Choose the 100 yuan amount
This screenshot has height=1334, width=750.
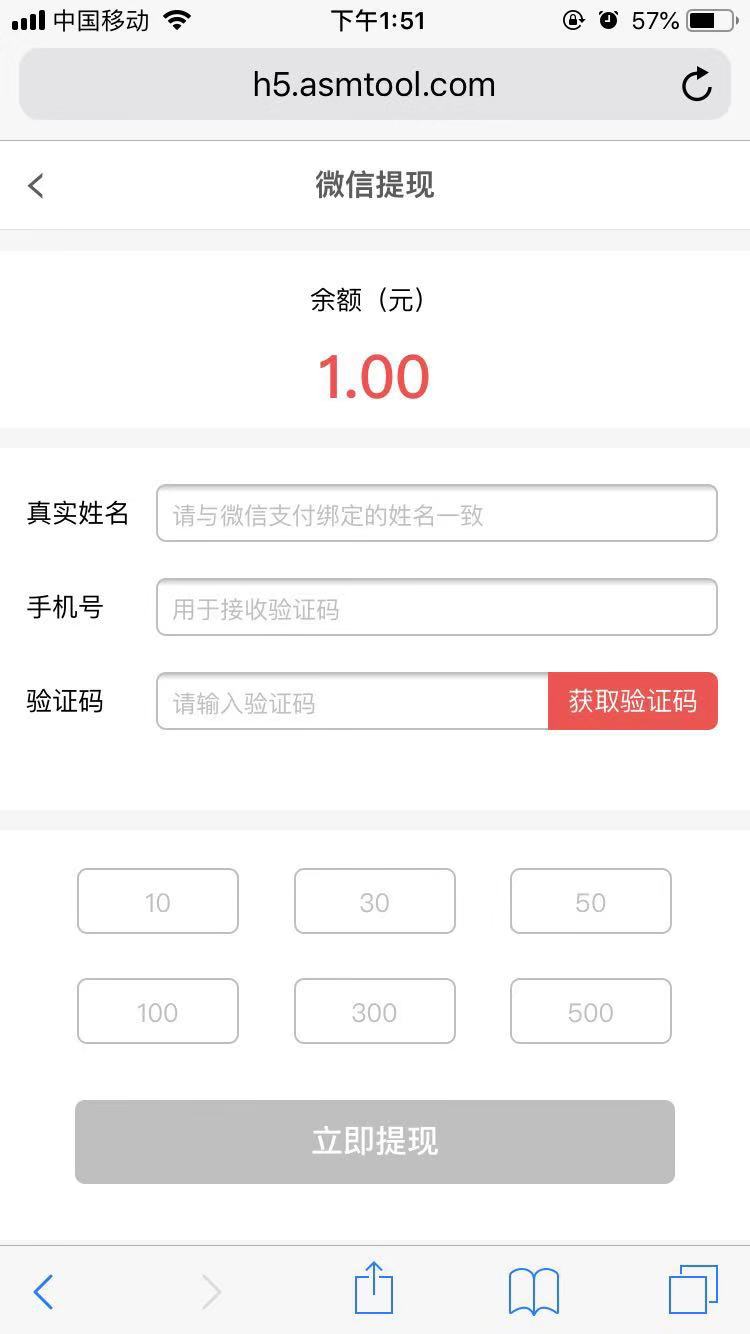click(x=158, y=1011)
